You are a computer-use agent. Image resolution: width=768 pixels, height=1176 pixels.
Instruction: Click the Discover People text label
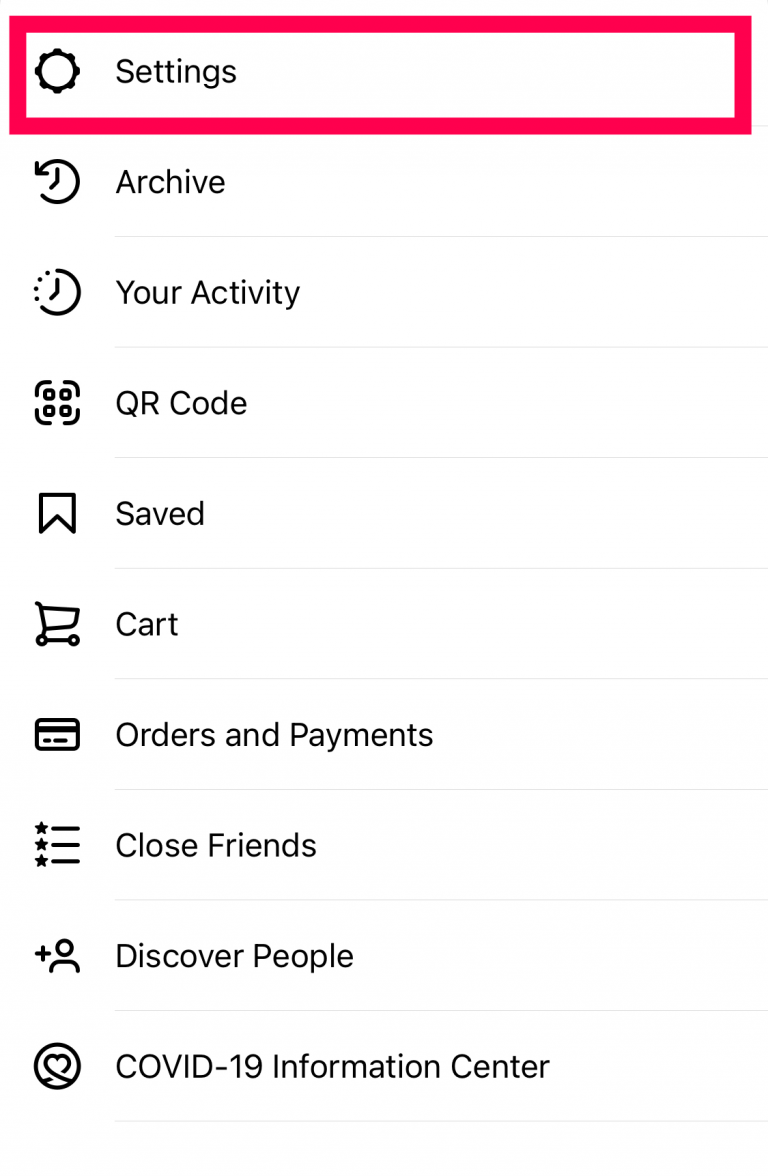pos(234,956)
